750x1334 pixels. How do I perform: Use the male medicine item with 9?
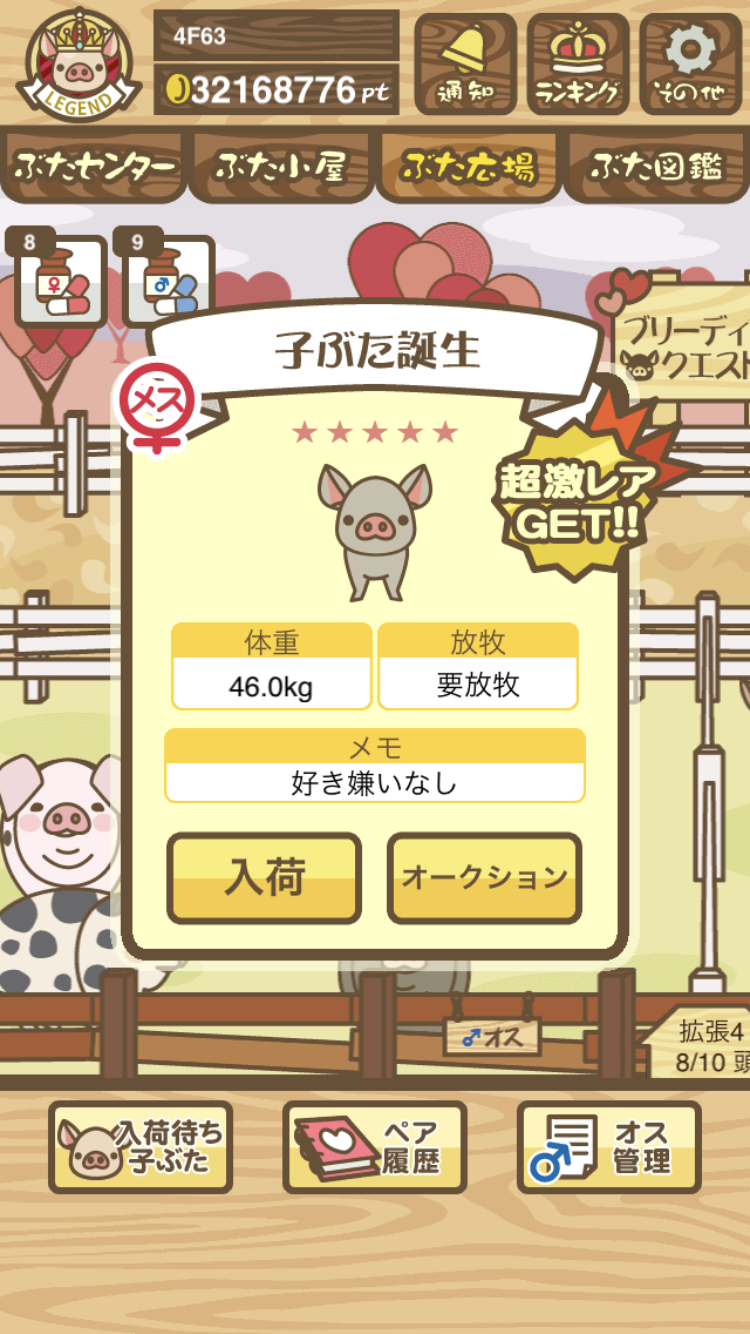click(166, 282)
